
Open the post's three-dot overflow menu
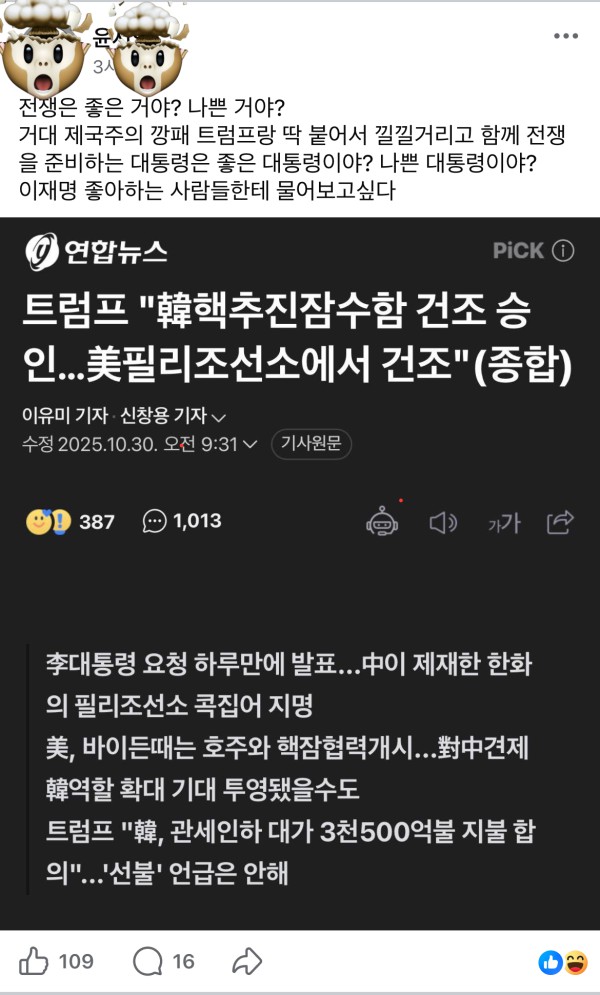click(x=566, y=36)
